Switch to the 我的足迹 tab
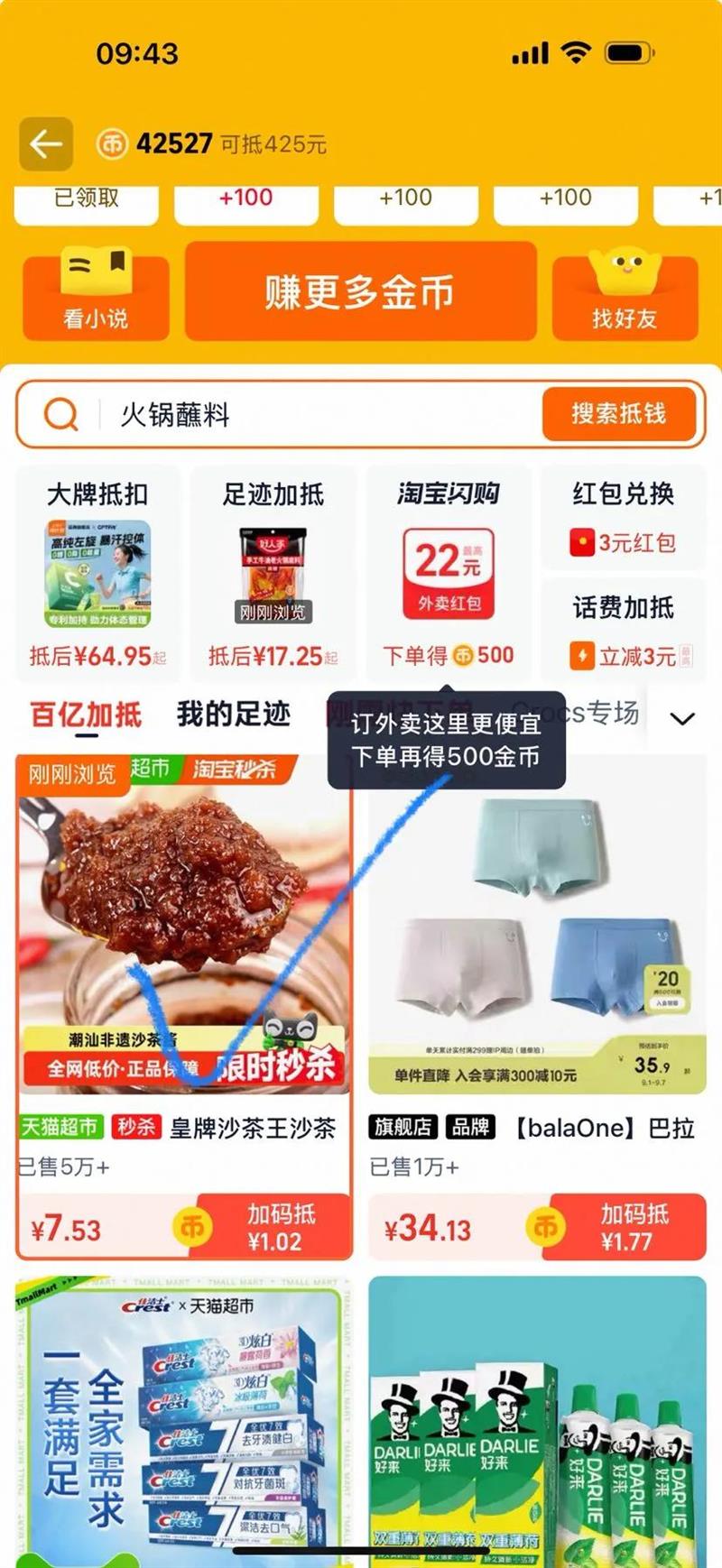Image resolution: width=722 pixels, height=1568 pixels. 234,714
